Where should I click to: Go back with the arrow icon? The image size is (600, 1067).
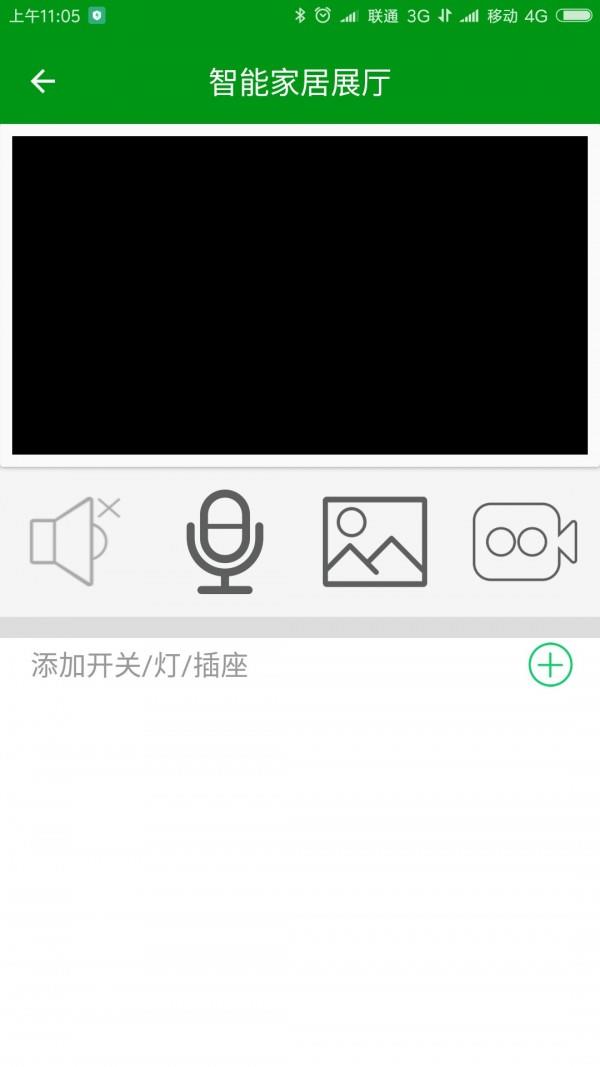pos(43,82)
